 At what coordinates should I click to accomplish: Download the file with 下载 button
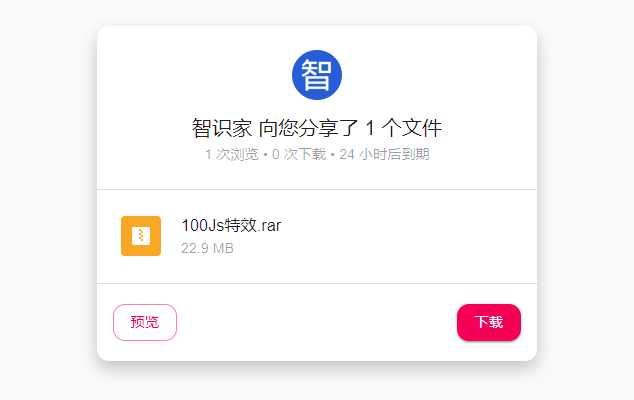click(488, 322)
